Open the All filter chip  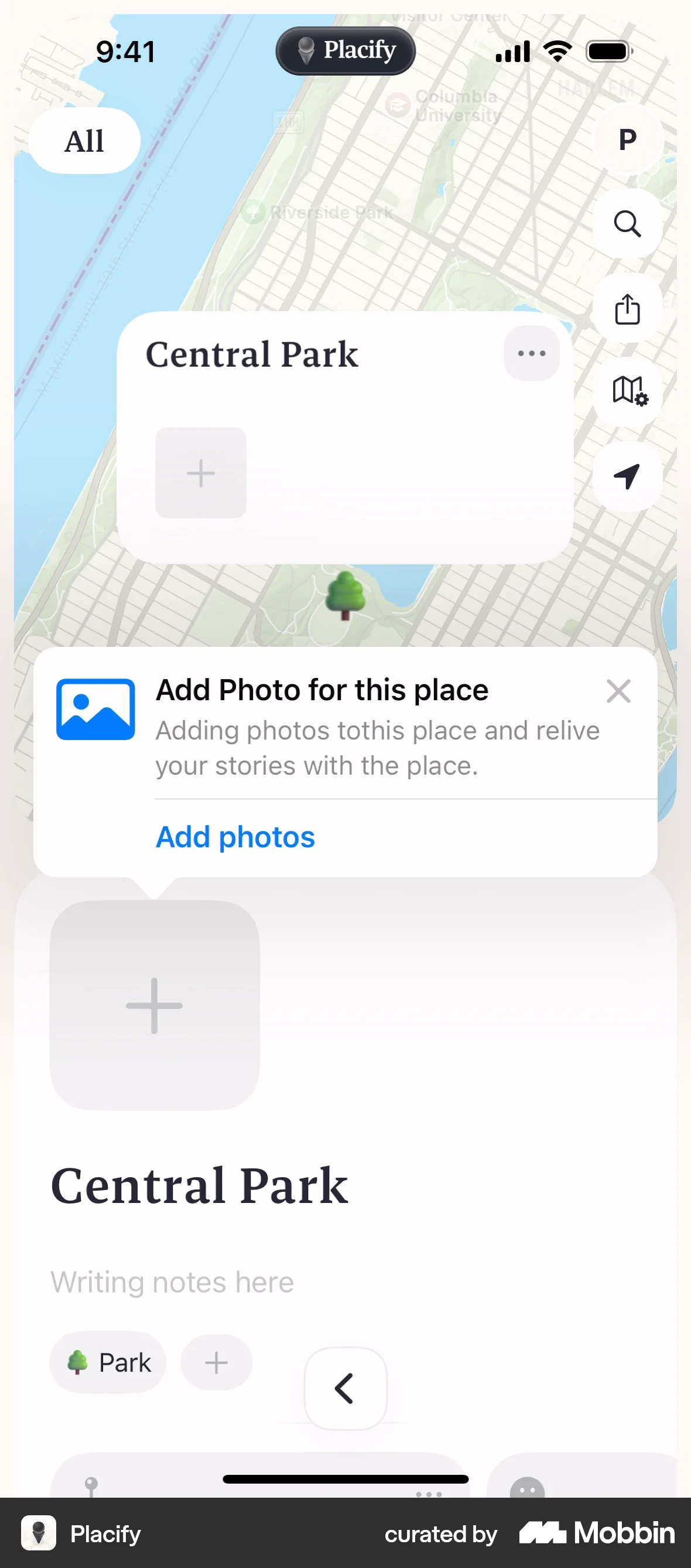point(84,141)
